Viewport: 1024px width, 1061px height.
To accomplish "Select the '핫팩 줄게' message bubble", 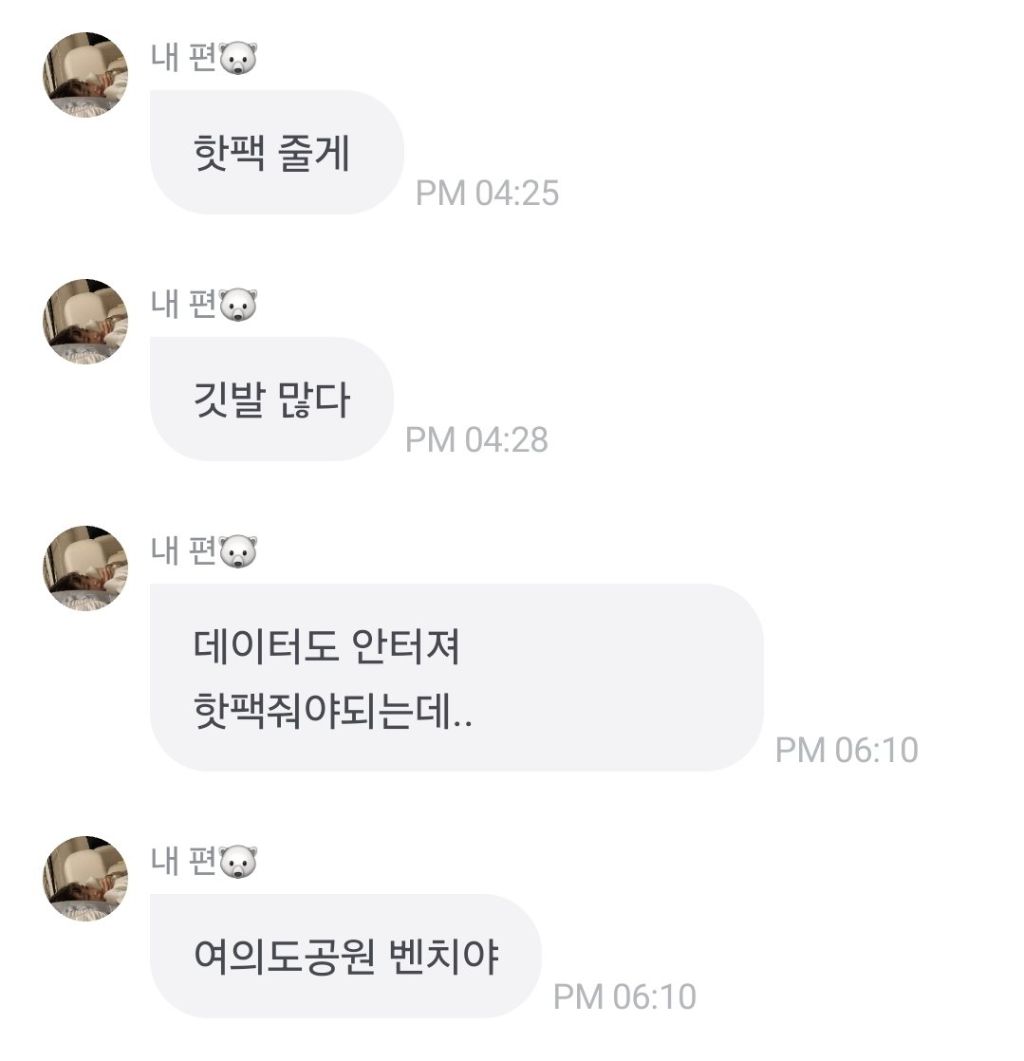I will [277, 152].
